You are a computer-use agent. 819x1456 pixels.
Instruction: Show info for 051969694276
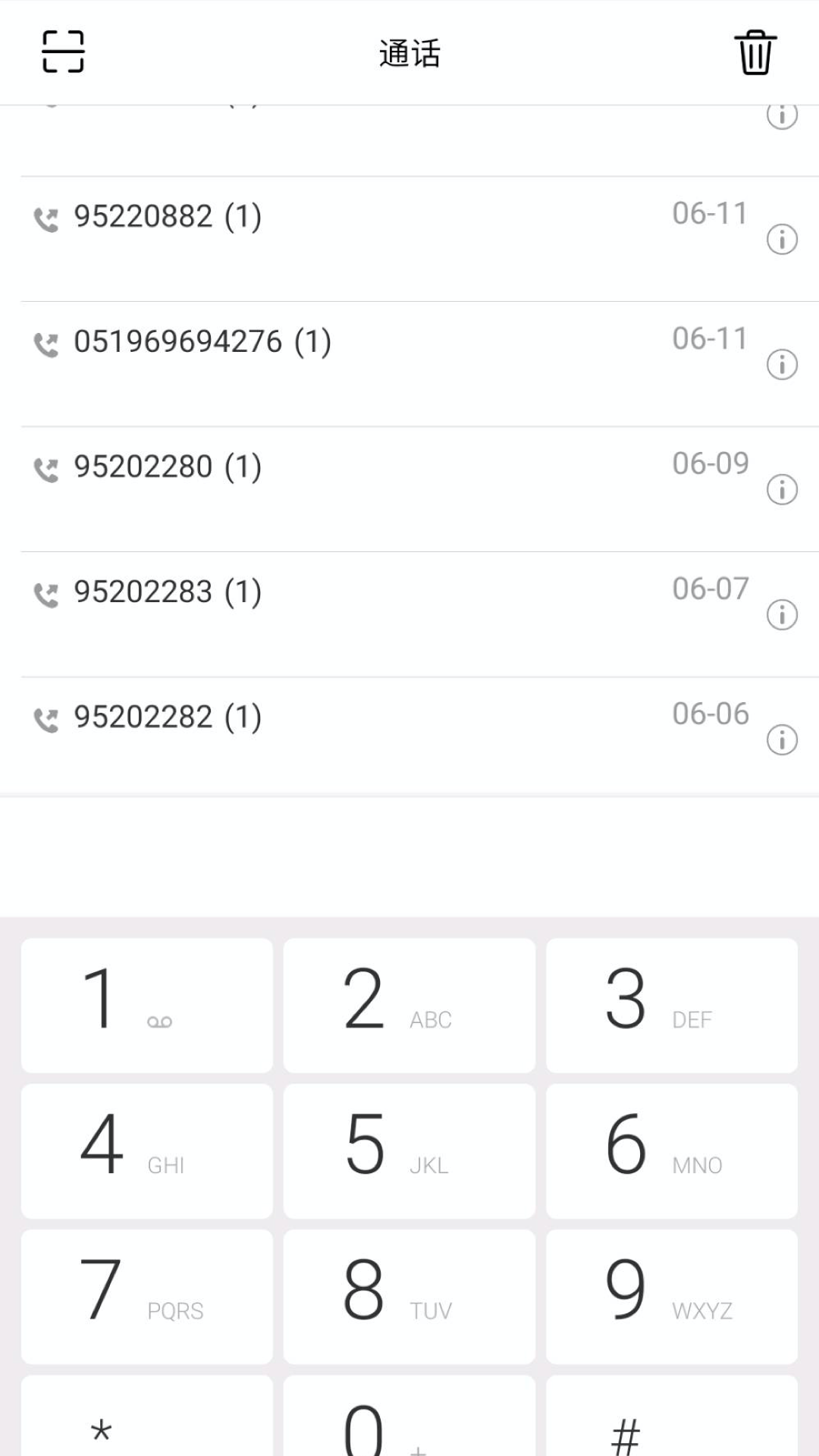[x=782, y=365]
